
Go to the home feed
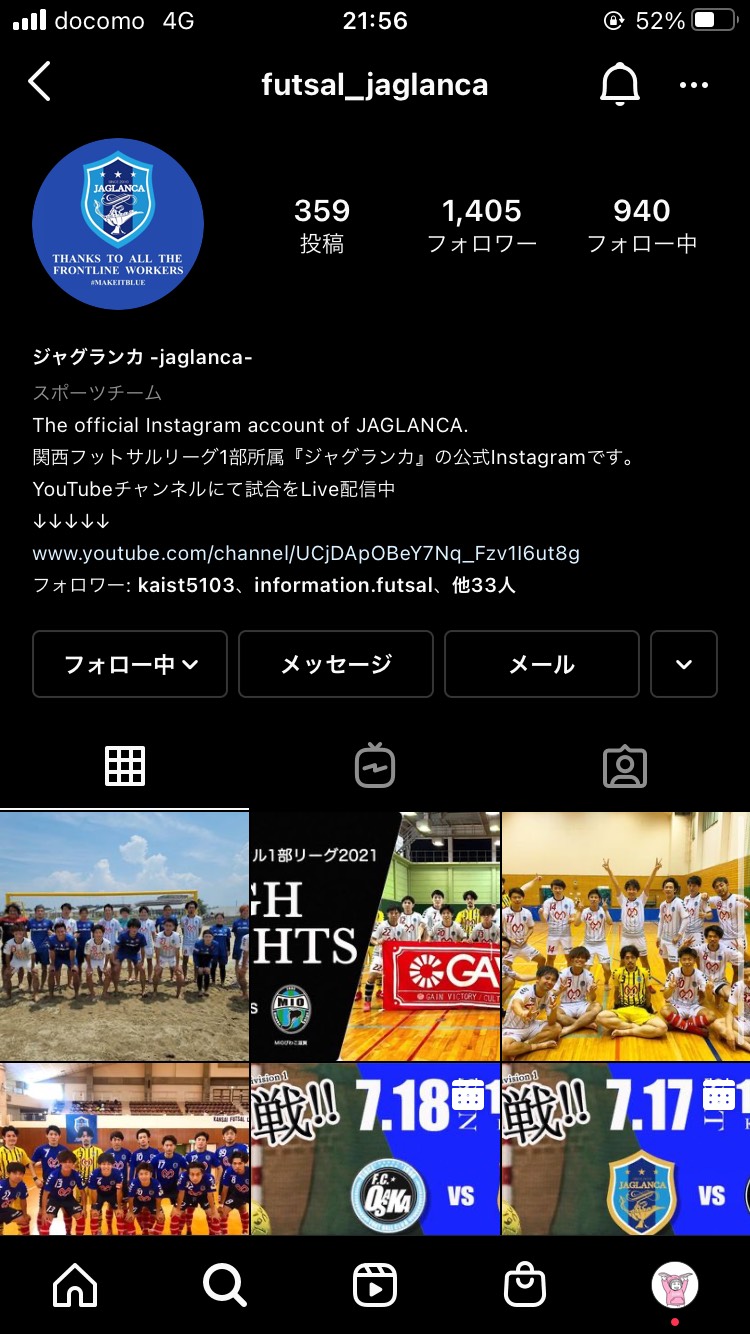(x=76, y=1285)
